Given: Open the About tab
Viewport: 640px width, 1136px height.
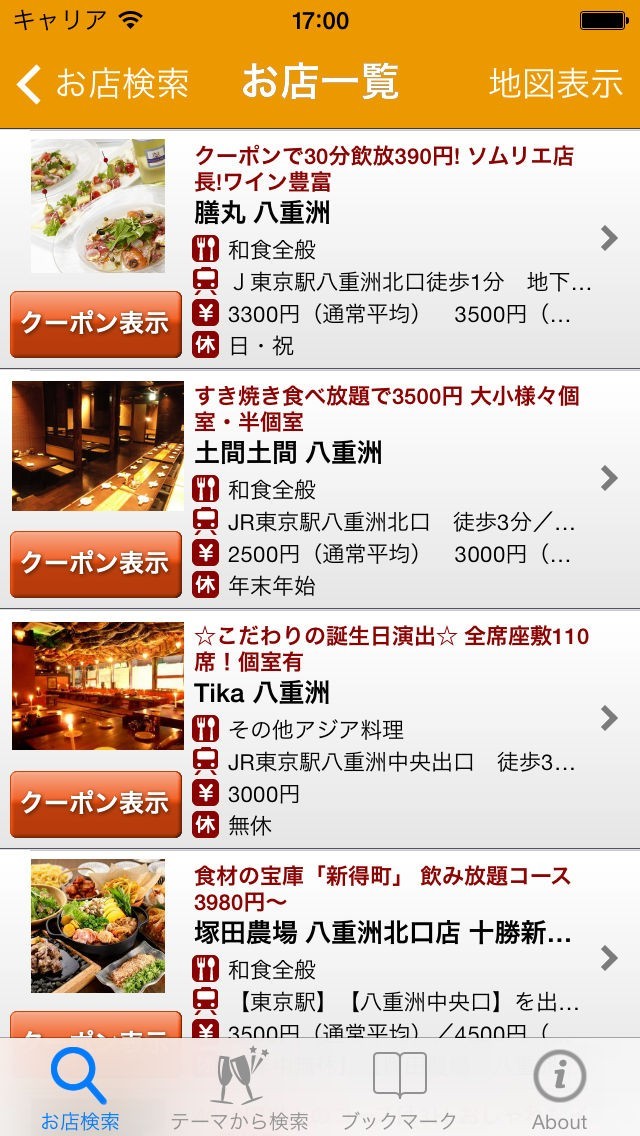Looking at the screenshot, I should tap(559, 1088).
